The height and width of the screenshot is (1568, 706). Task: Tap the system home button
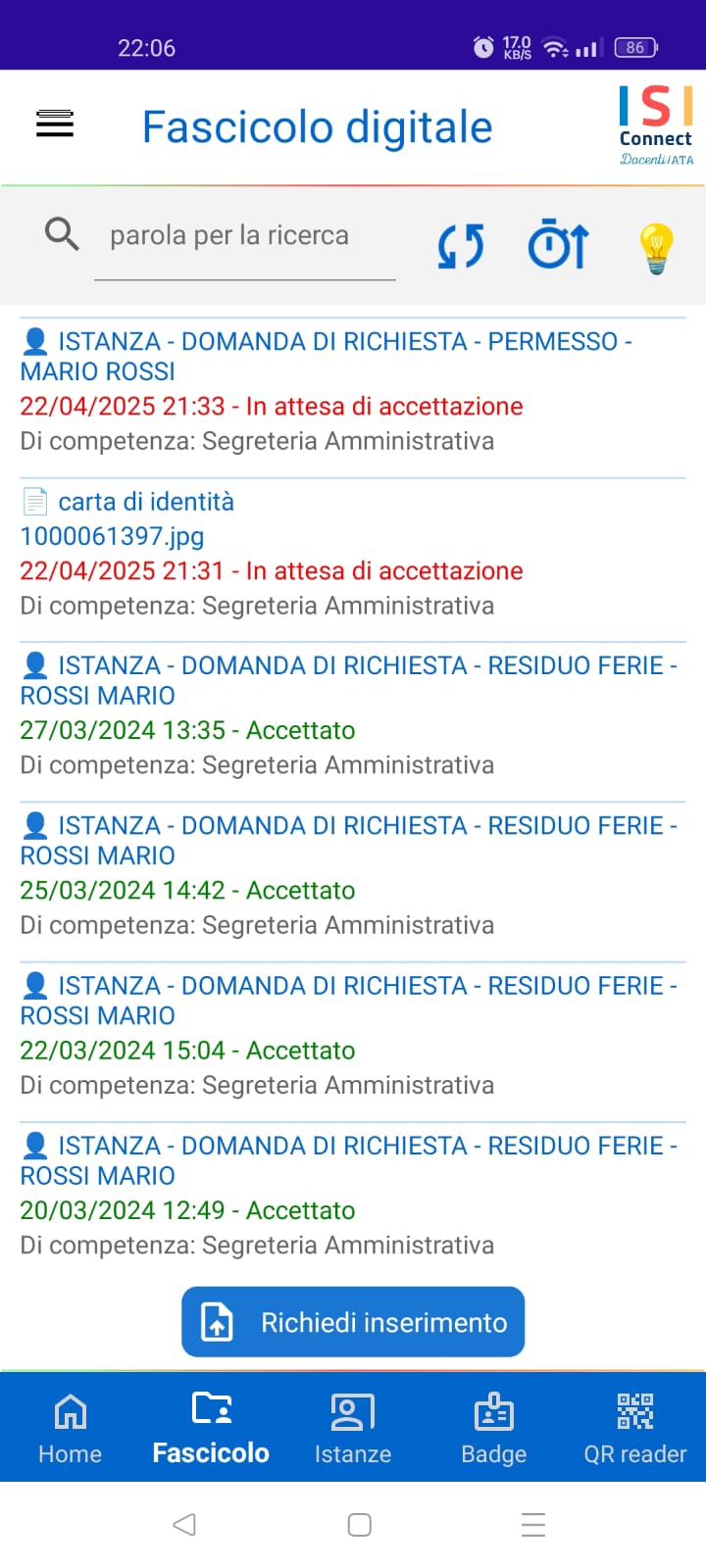coord(360,1525)
